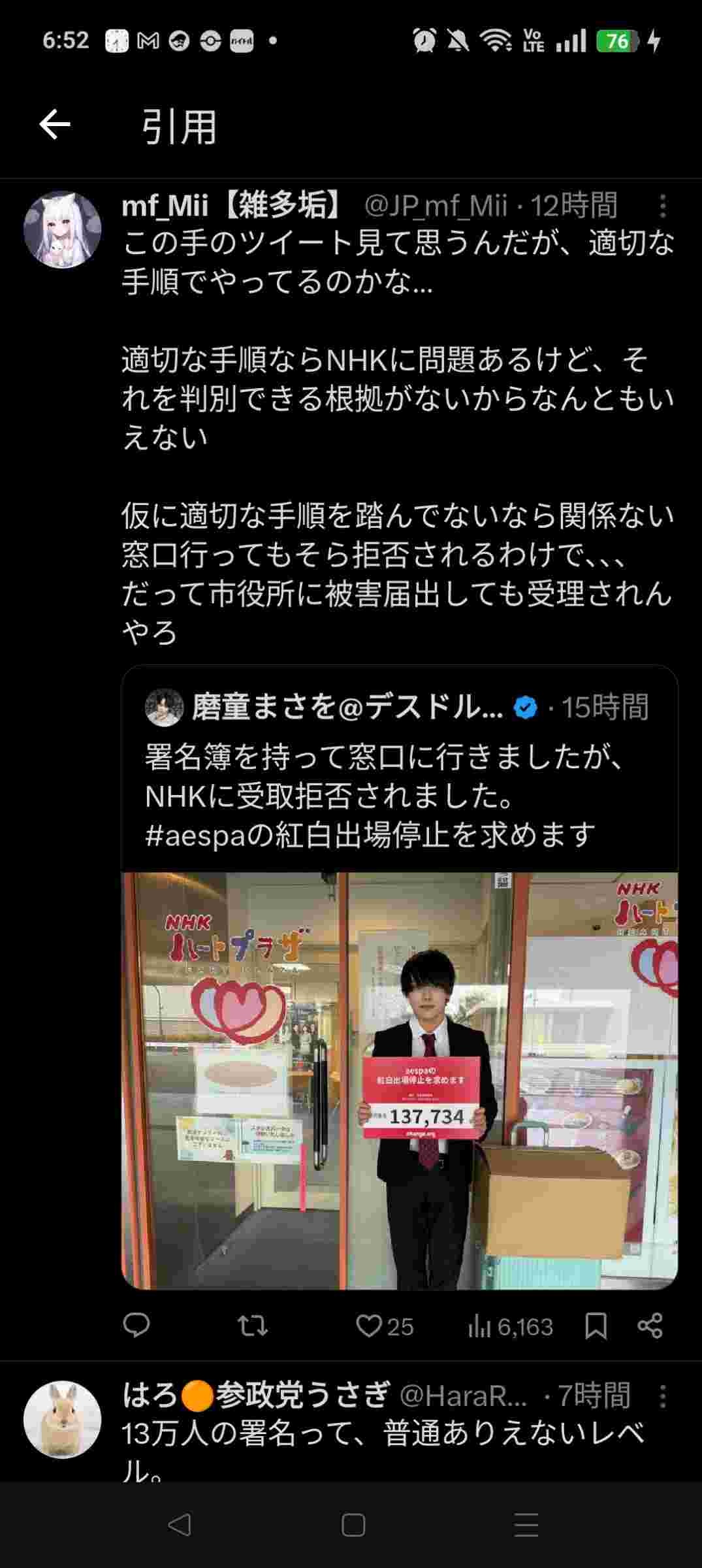702x1568 pixels.
Task: Bookmark mf_Mii's post
Action: [x=596, y=1326]
